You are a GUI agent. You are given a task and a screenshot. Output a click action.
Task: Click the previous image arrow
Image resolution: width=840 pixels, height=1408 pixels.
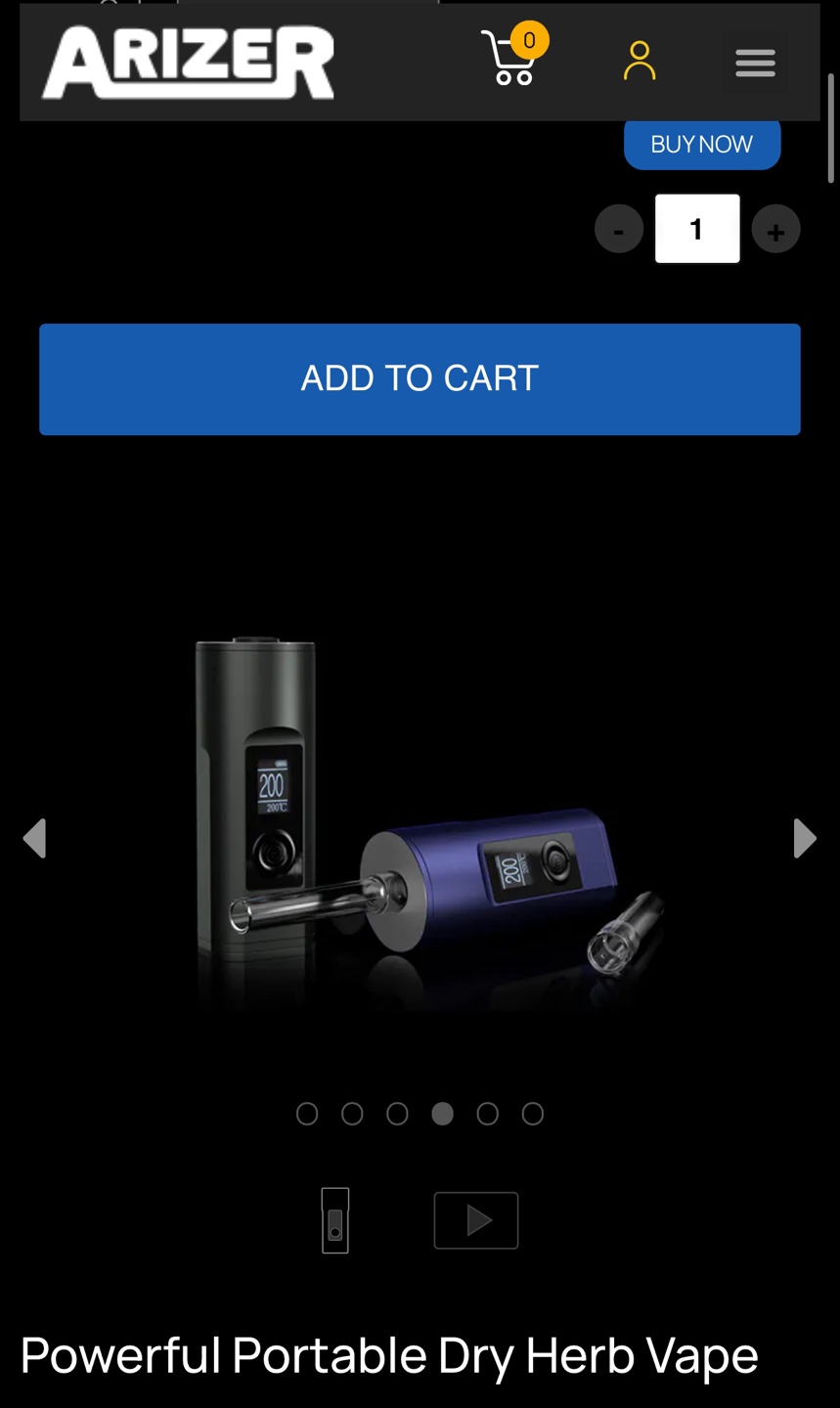[x=35, y=837]
